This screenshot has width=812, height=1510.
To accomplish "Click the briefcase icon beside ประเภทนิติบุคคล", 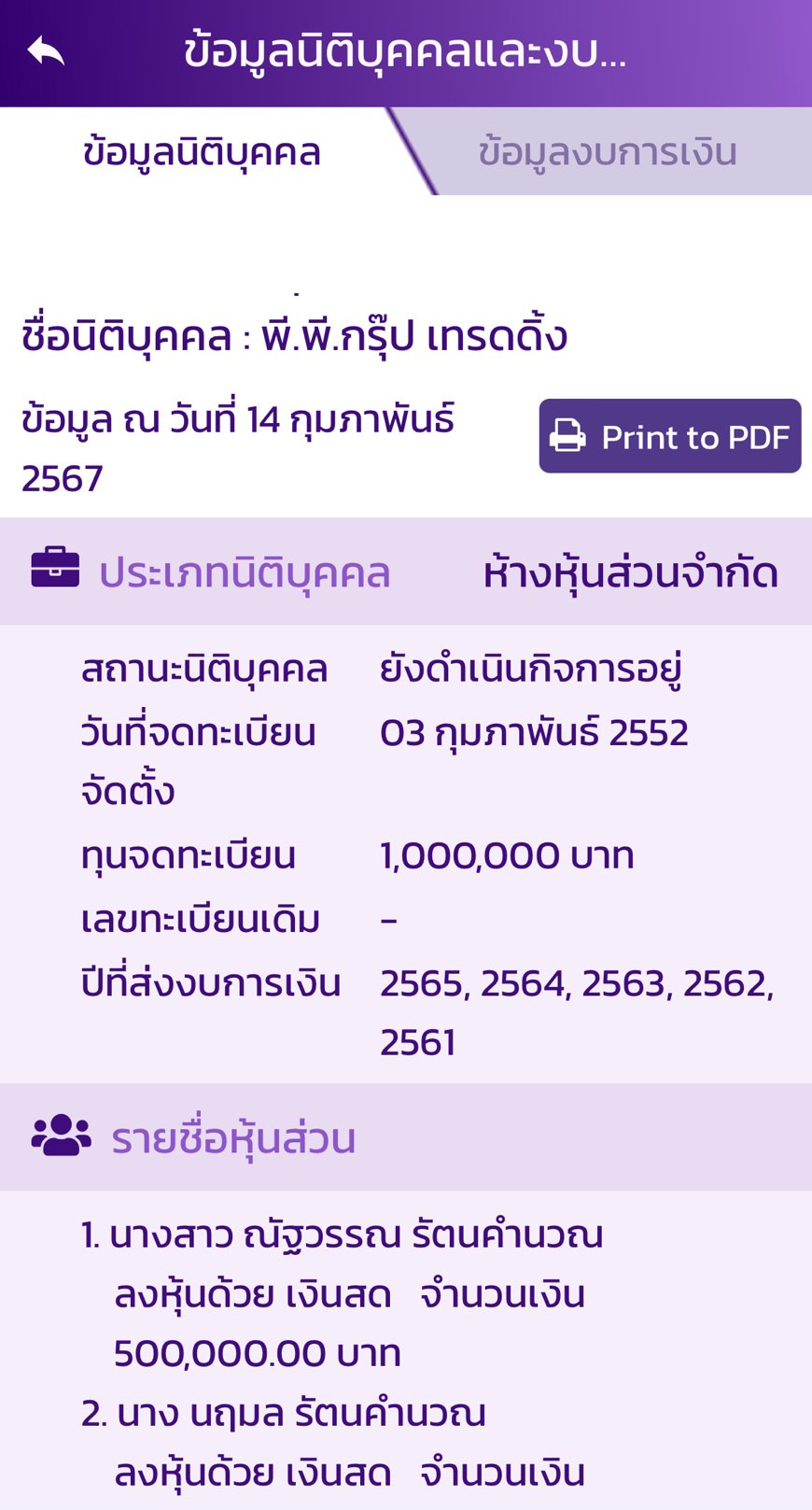I will tap(54, 571).
